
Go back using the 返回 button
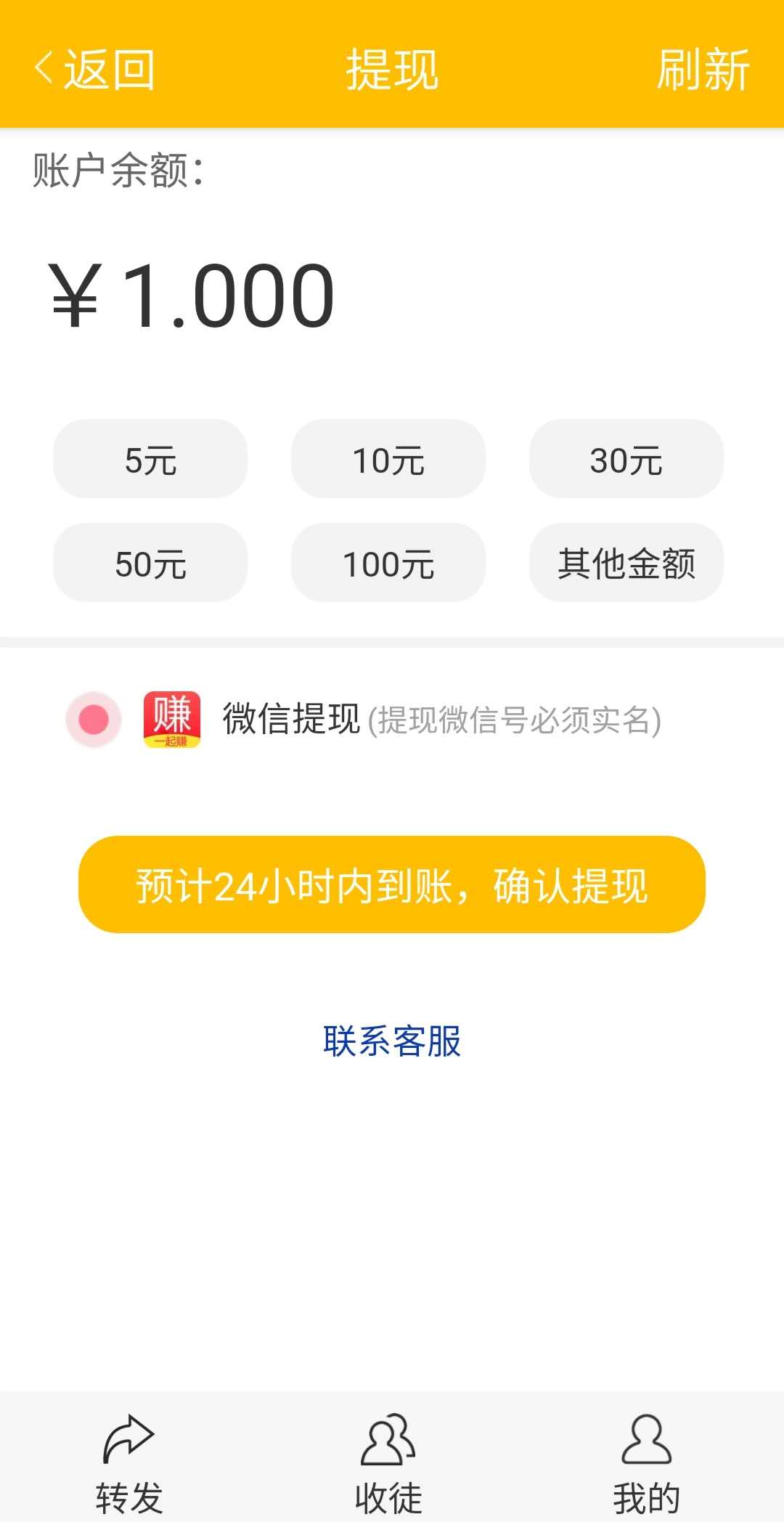[94, 70]
